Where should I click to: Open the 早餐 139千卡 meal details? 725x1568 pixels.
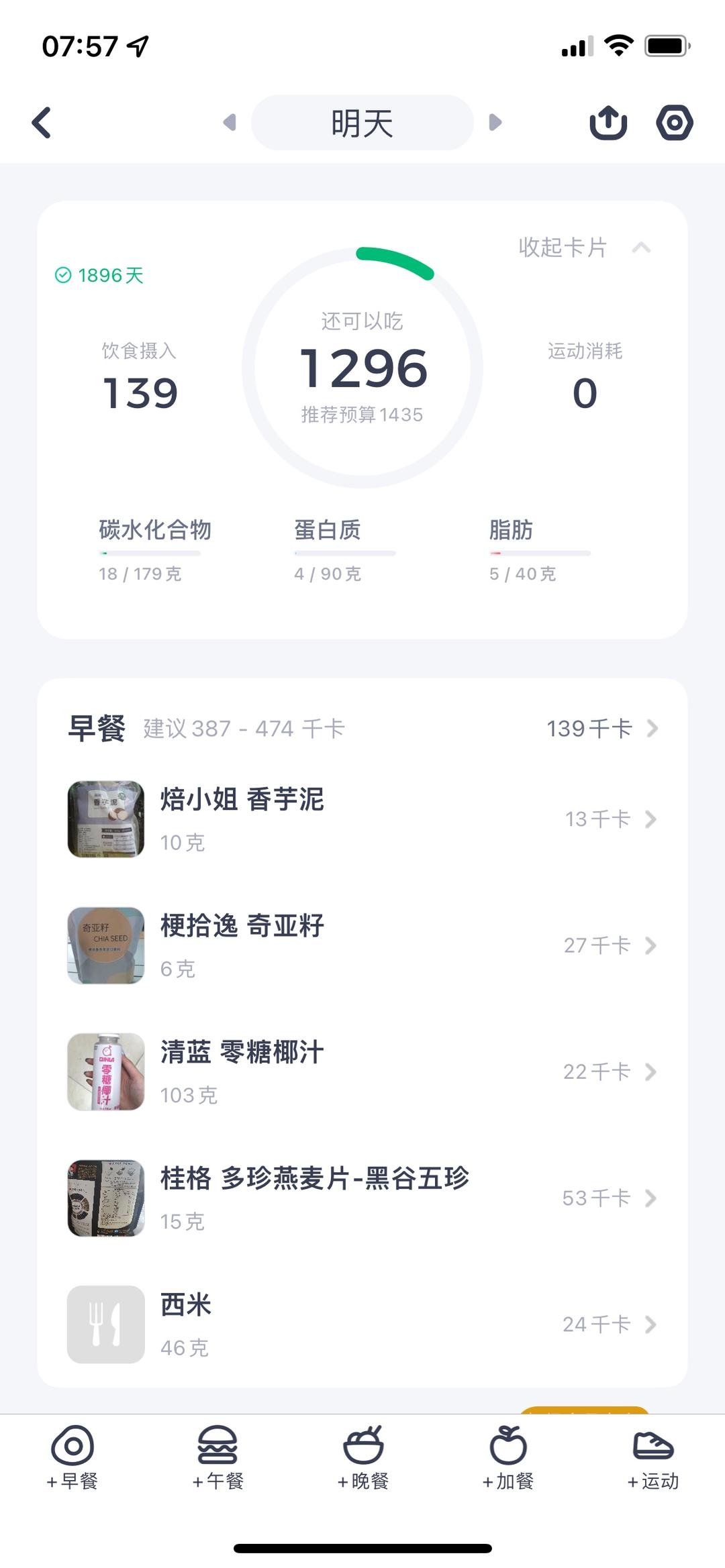pos(601,728)
